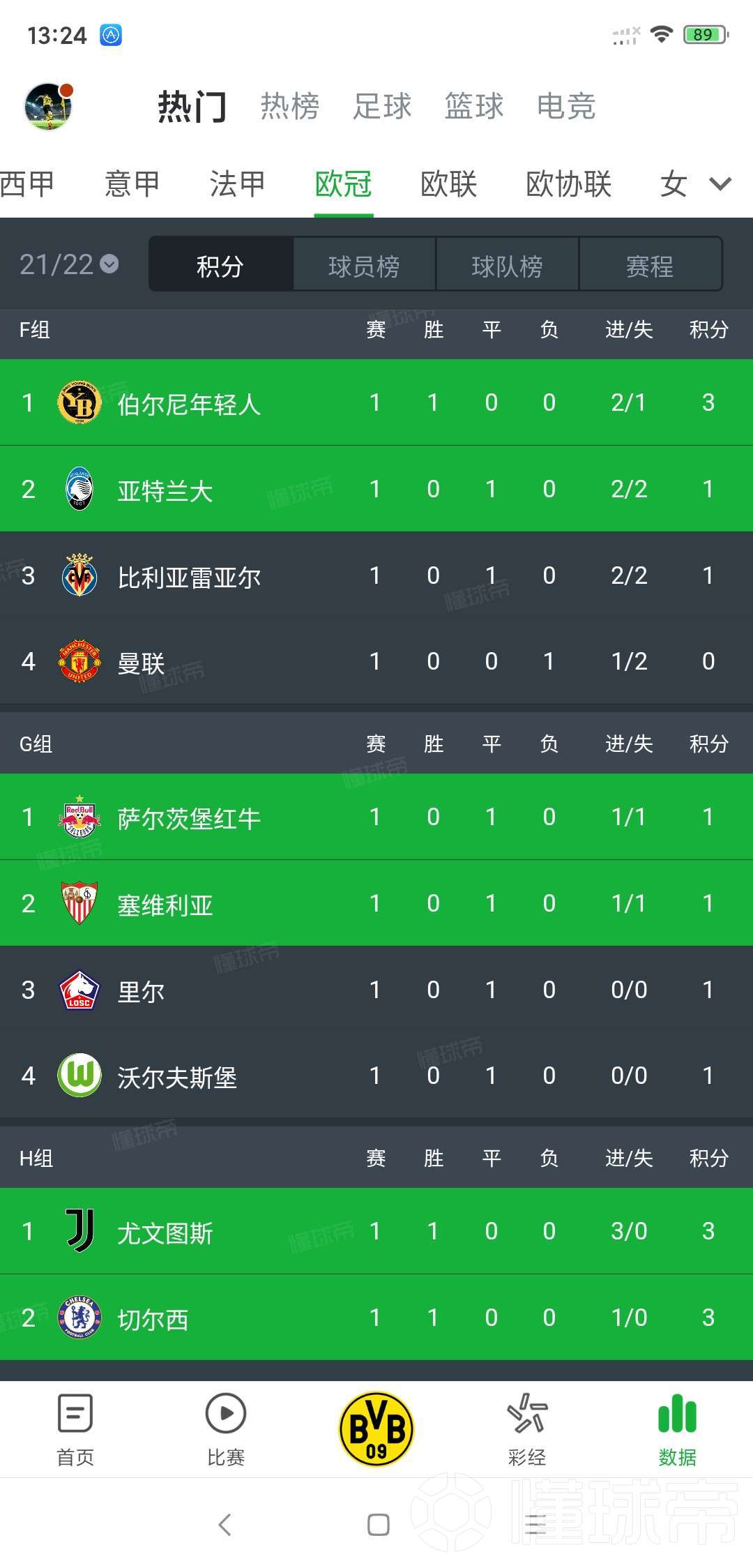Screen dimensions: 753x1568
Task: Expand the league list chevron
Action: coord(720,184)
